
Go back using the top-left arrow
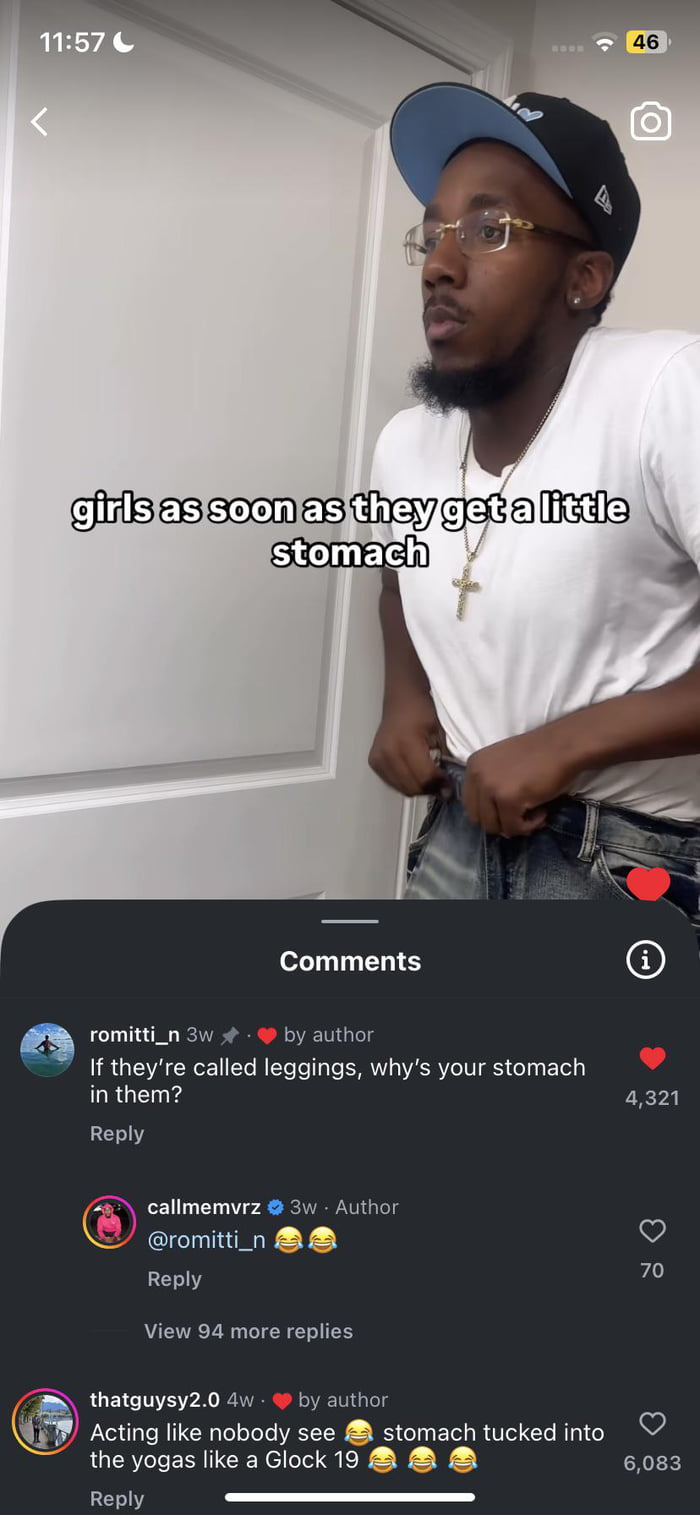pyautogui.click(x=39, y=122)
